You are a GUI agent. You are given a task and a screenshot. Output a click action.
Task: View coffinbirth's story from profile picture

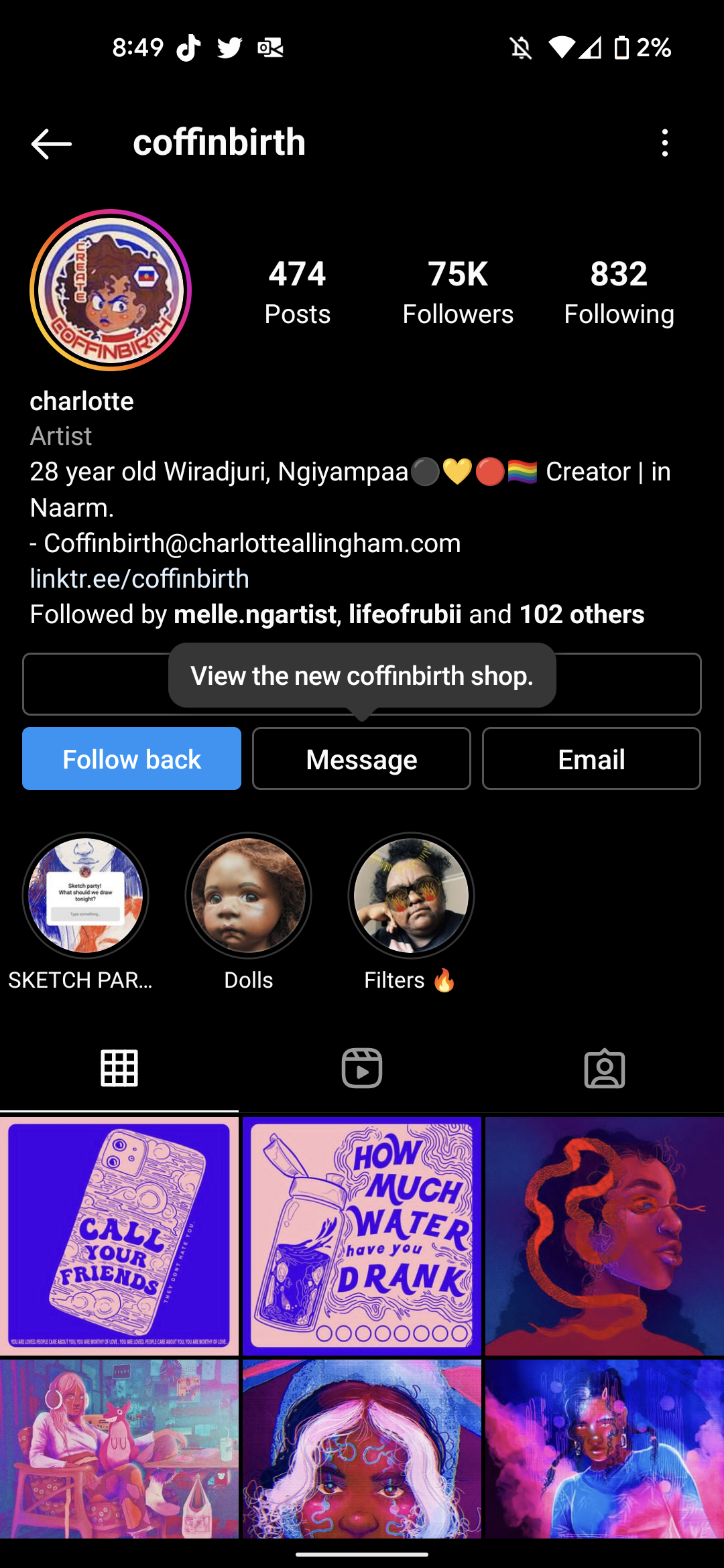point(111,290)
